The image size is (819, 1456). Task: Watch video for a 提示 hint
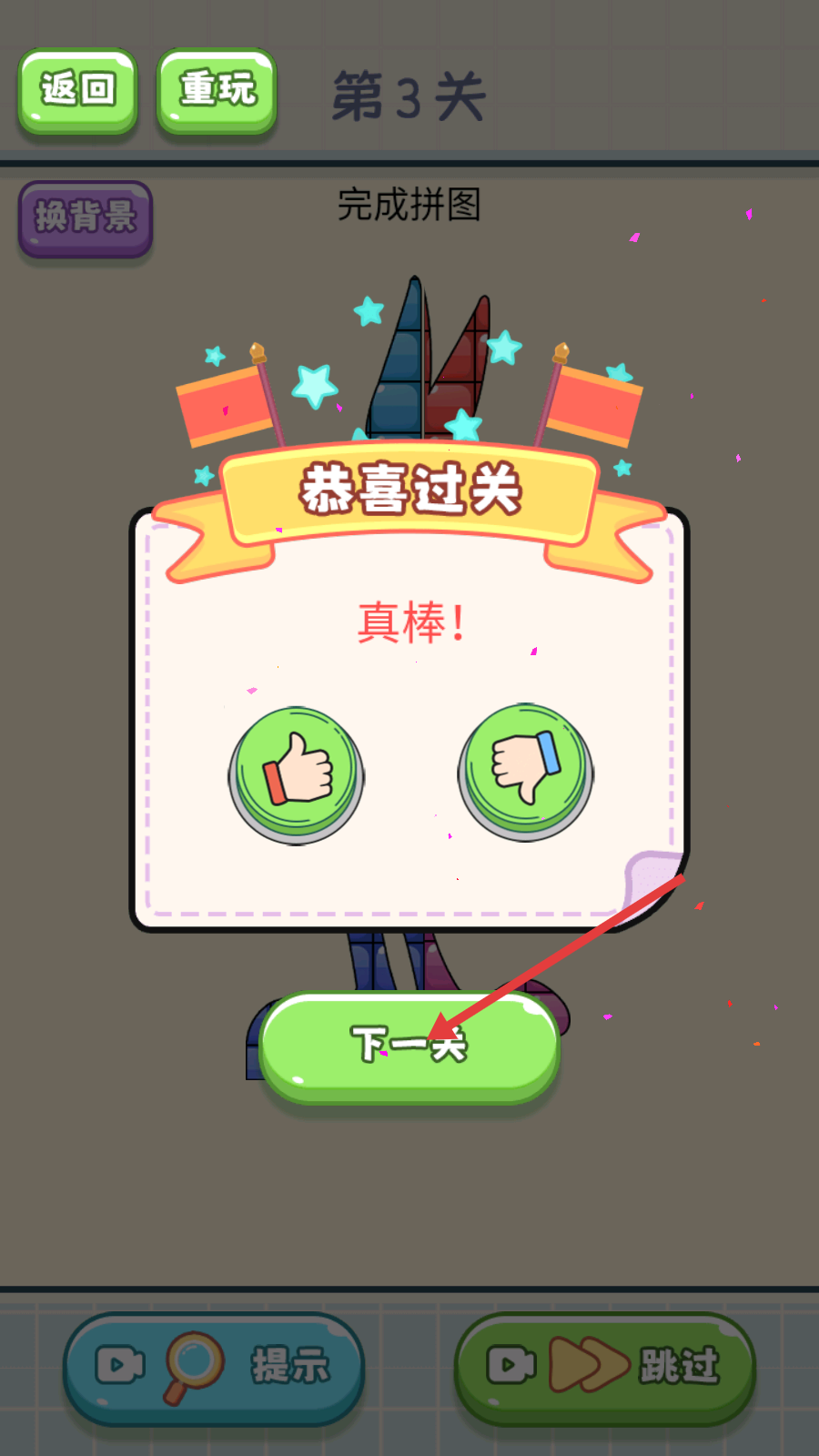[x=214, y=1367]
